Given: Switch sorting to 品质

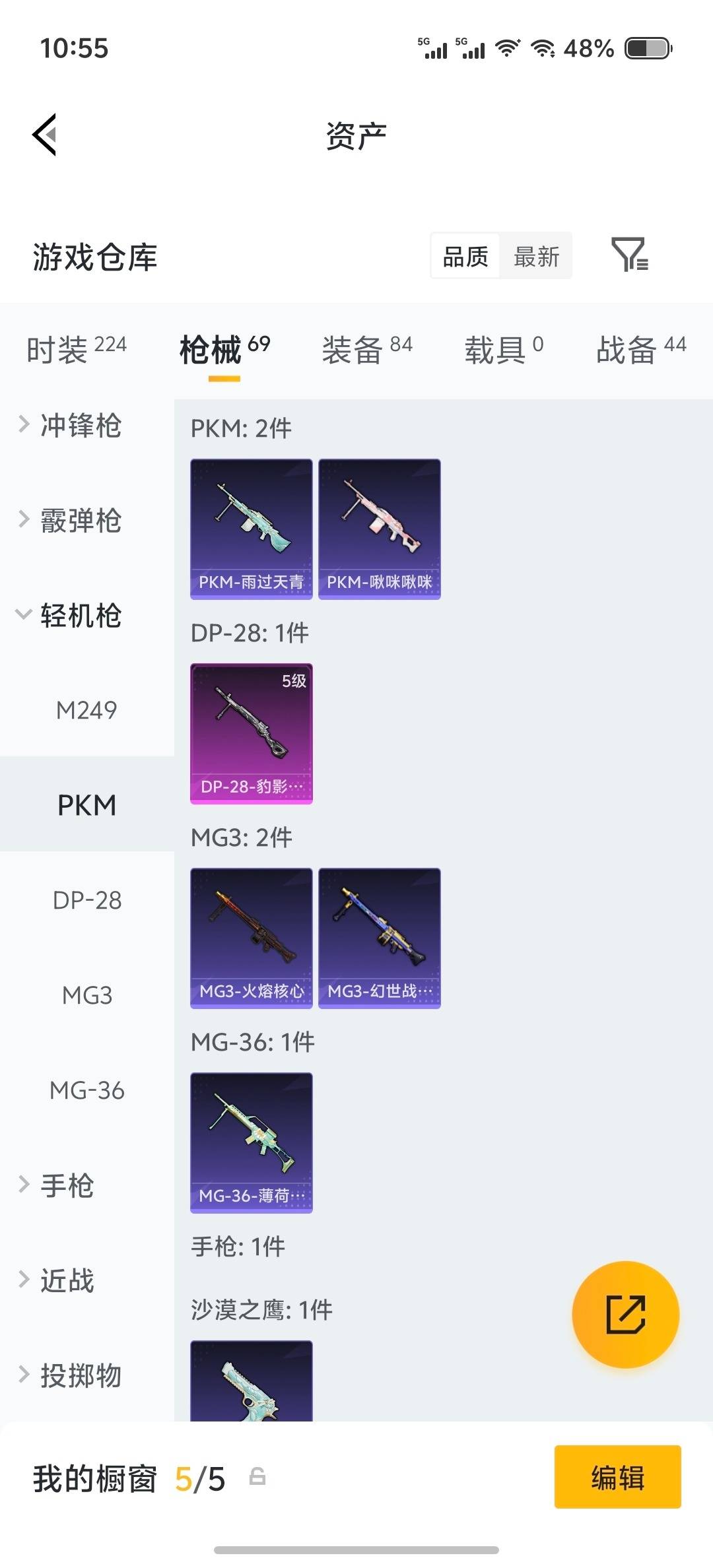Looking at the screenshot, I should tap(464, 256).
